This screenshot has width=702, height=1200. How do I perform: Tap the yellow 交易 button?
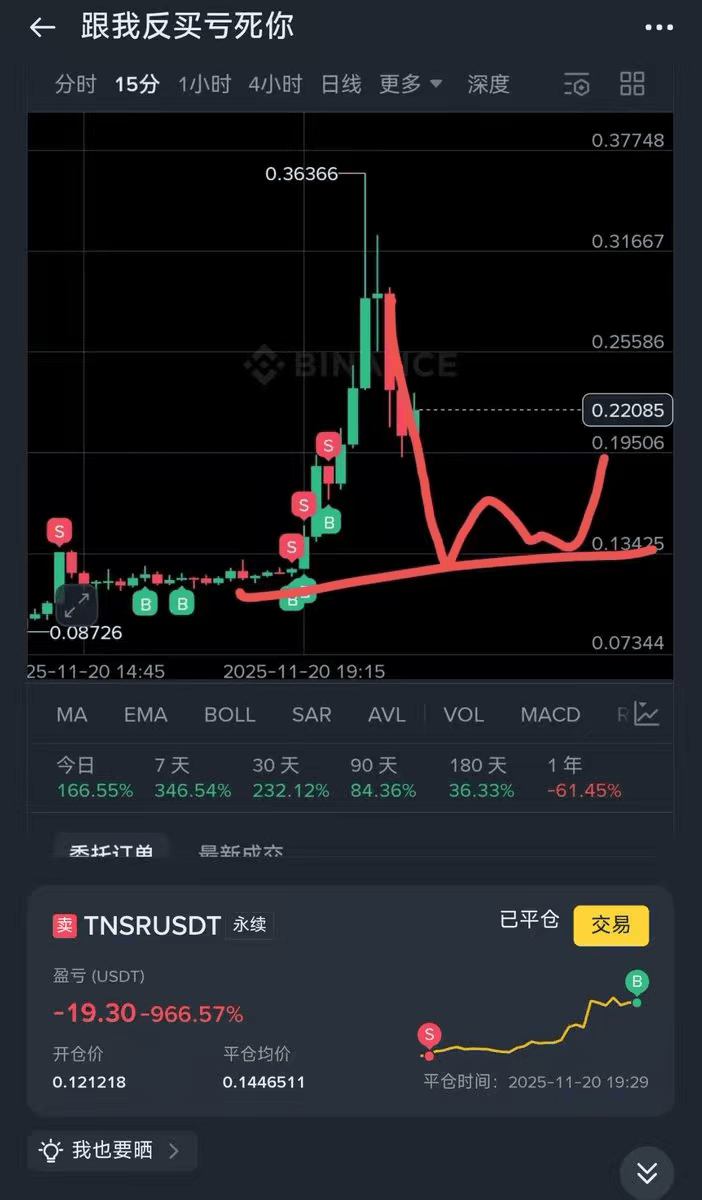(610, 925)
